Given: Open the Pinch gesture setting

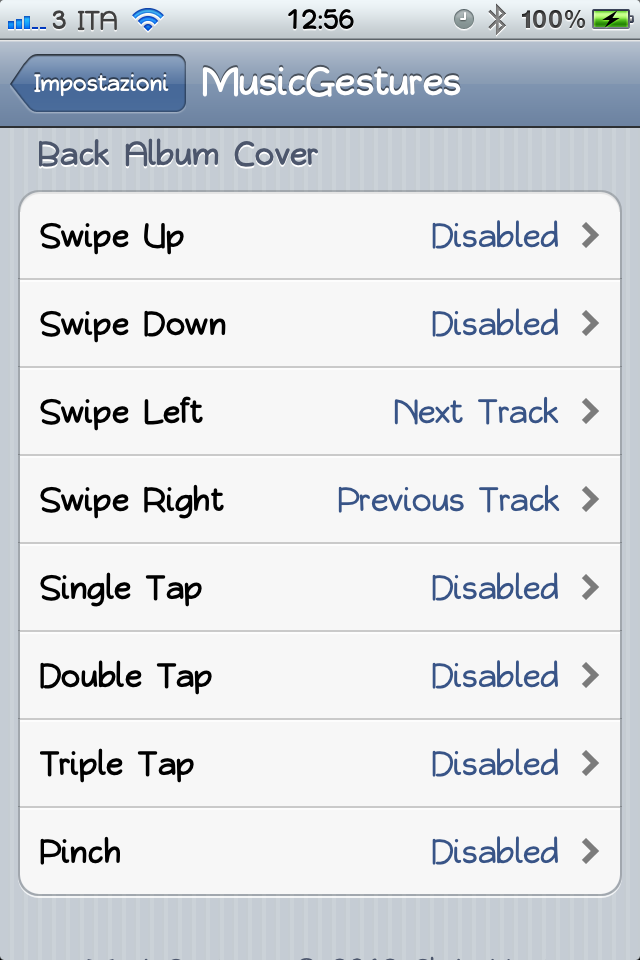Looking at the screenshot, I should tap(320, 852).
